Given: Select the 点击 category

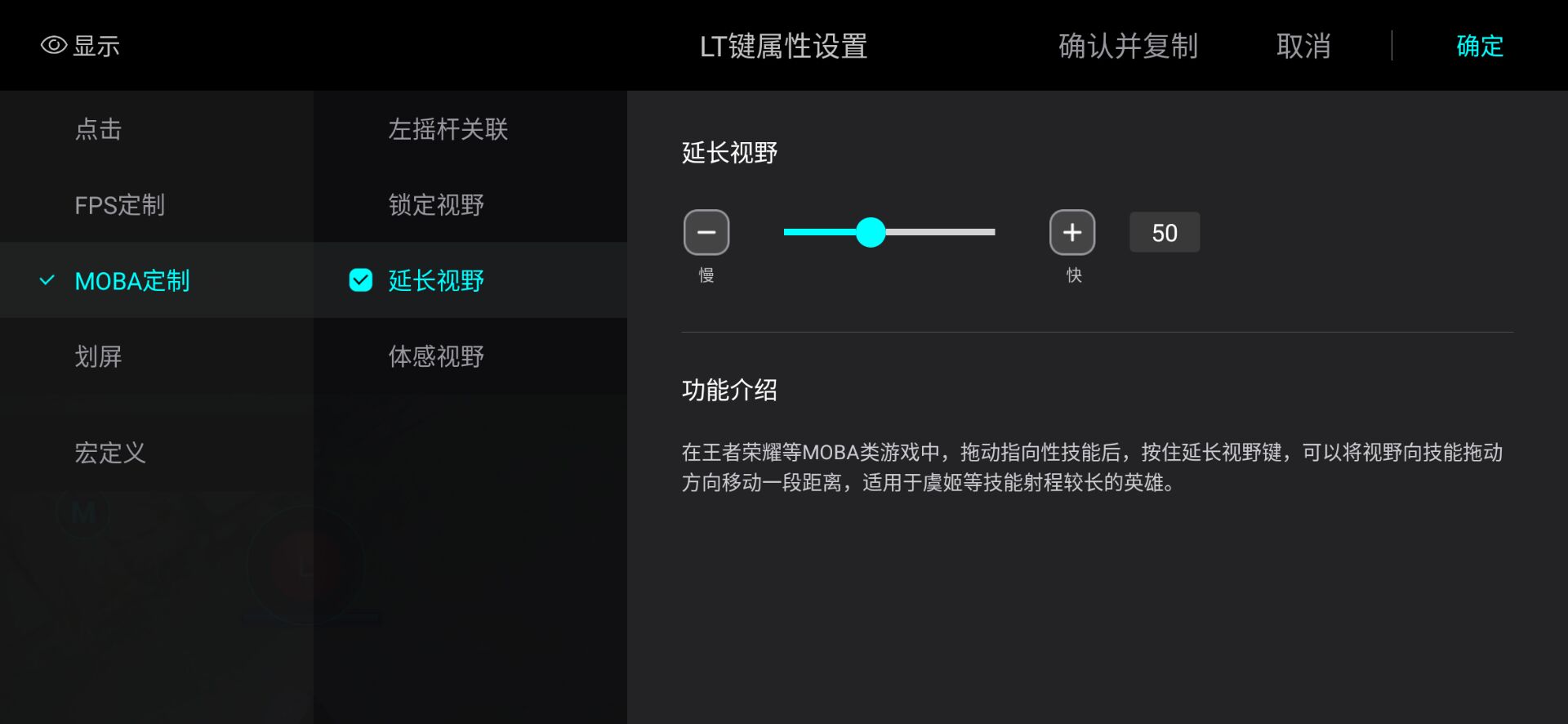Looking at the screenshot, I should click(99, 129).
